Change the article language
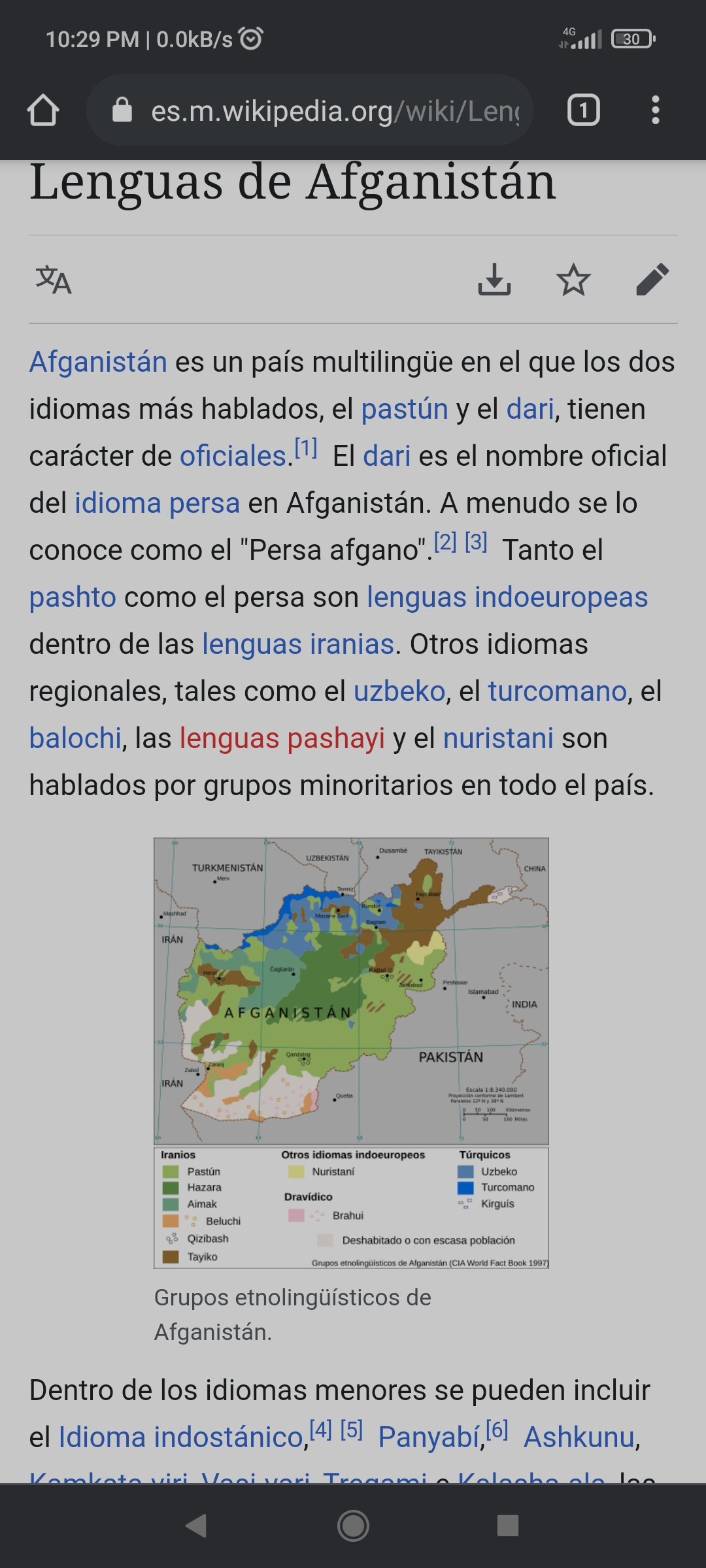Image resolution: width=706 pixels, height=1568 pixels. pyautogui.click(x=54, y=280)
